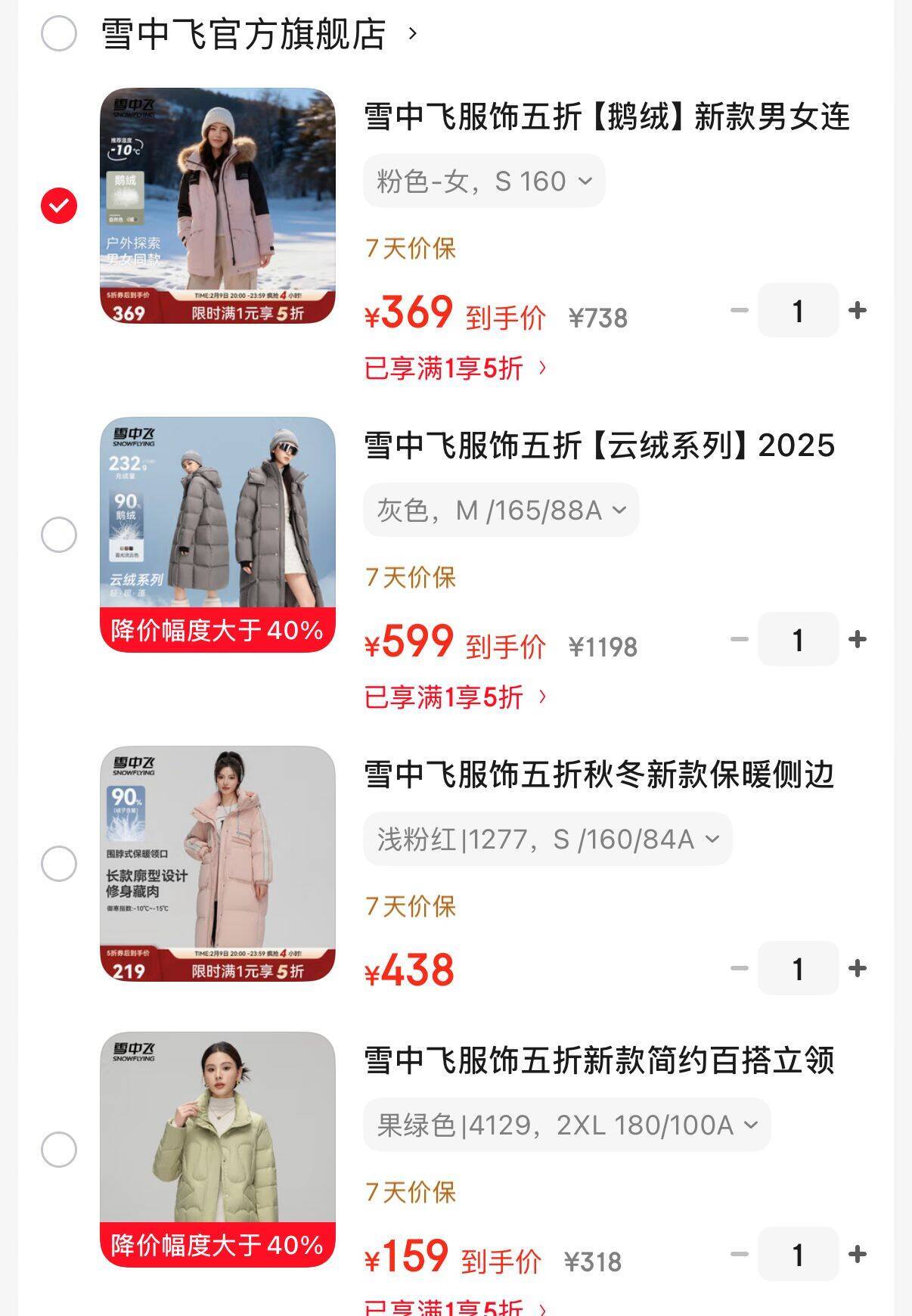912x1316 pixels.
Task: Open the 果绿色 green jacket image
Action: pos(218,1150)
